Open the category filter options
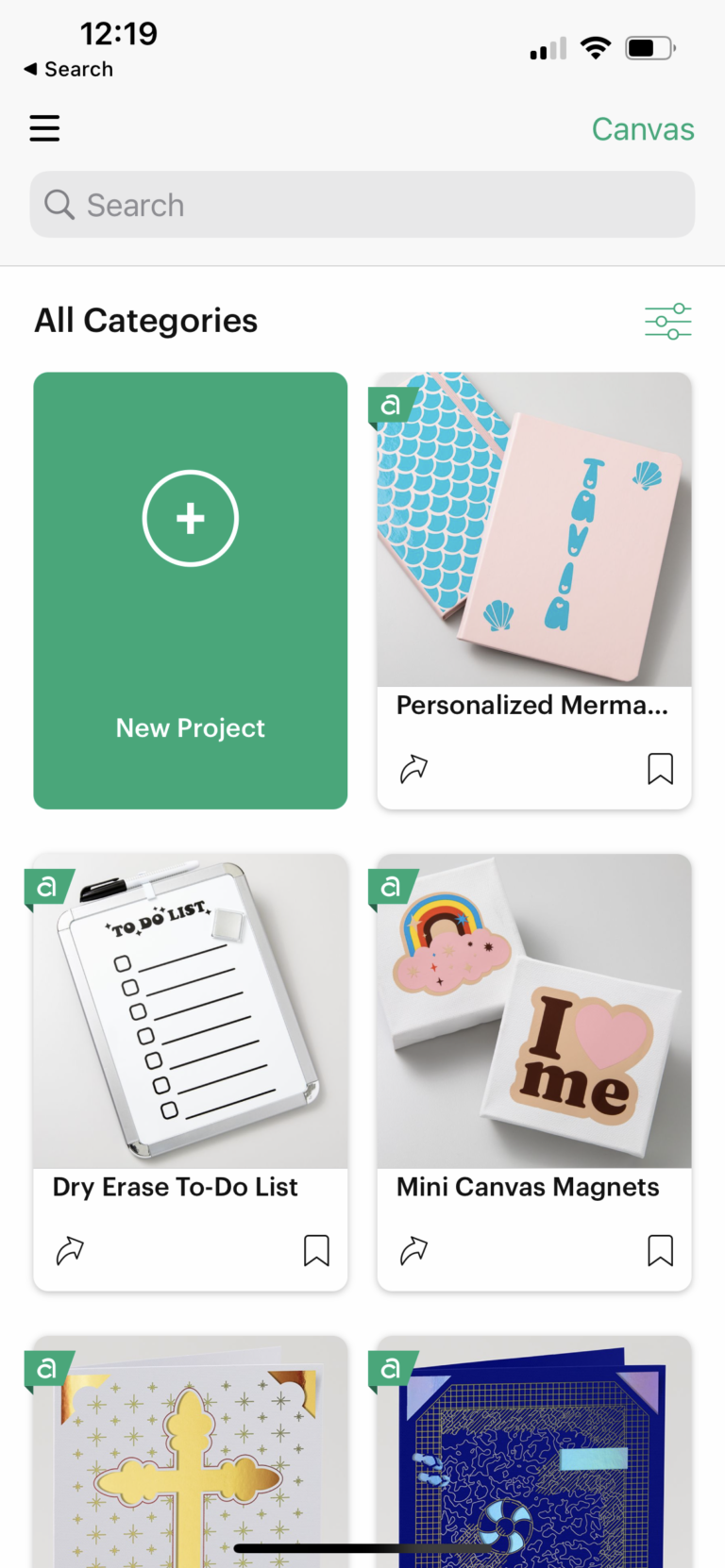 668,322
